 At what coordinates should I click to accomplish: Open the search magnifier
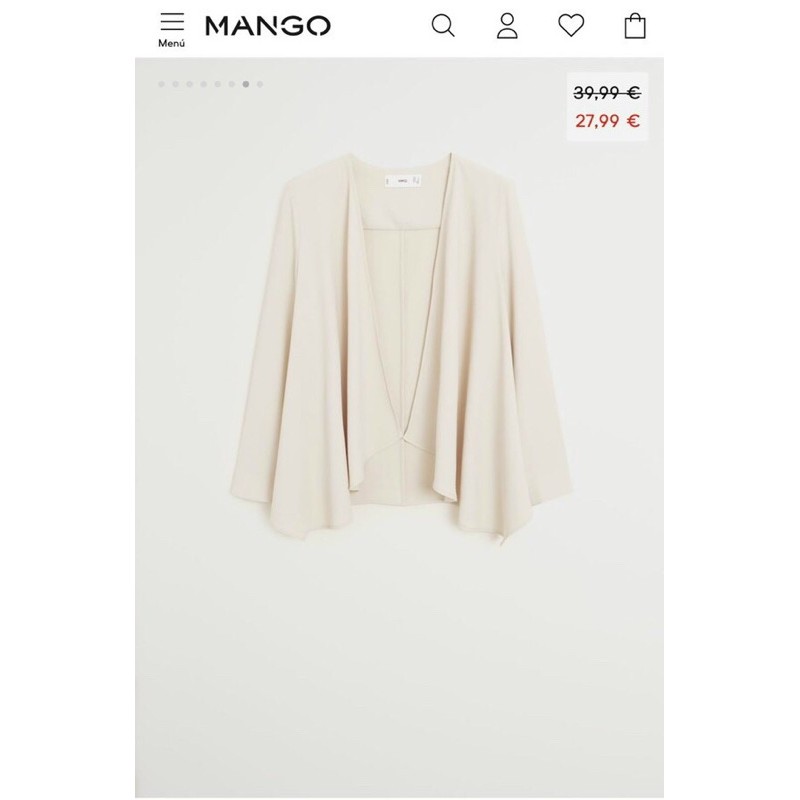click(443, 25)
